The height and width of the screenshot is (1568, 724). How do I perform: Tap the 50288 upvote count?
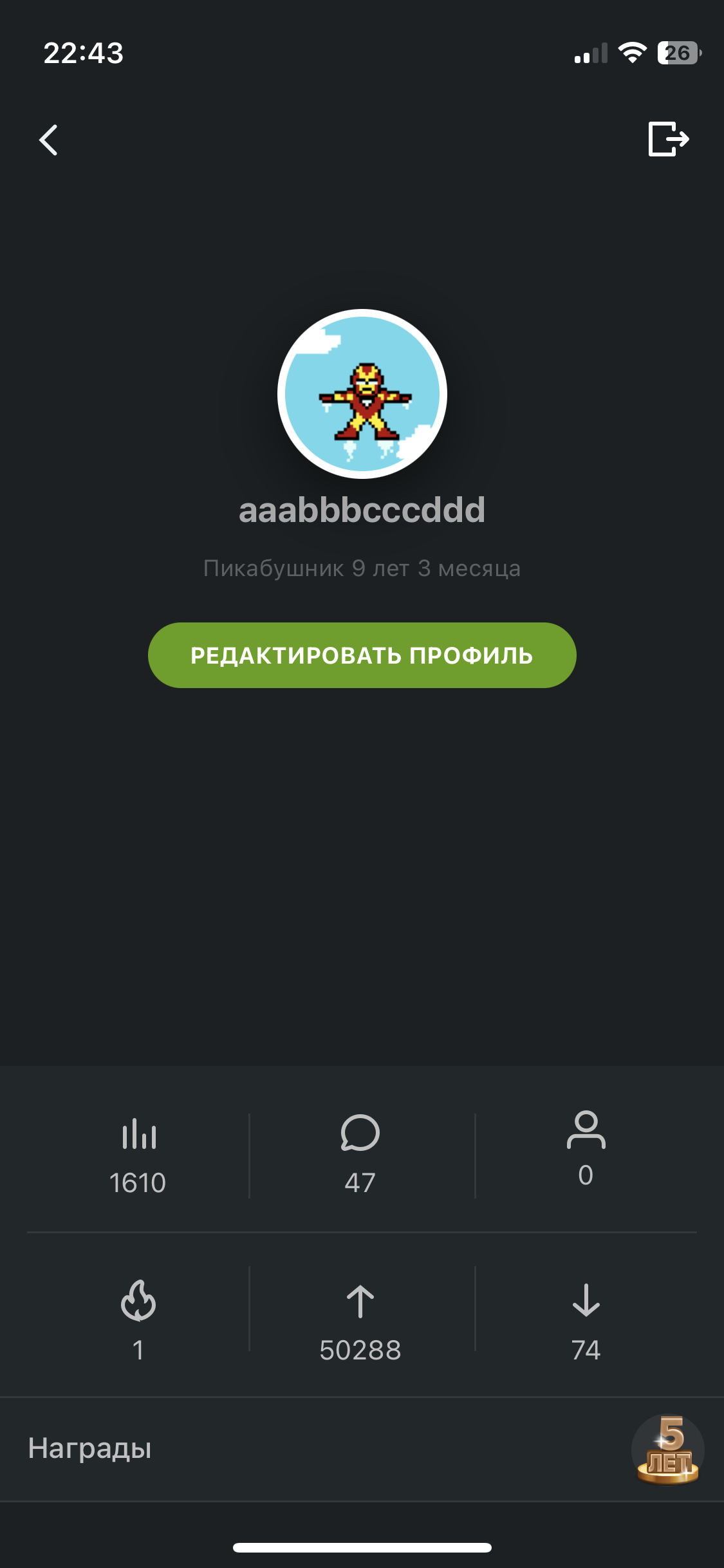(360, 1350)
